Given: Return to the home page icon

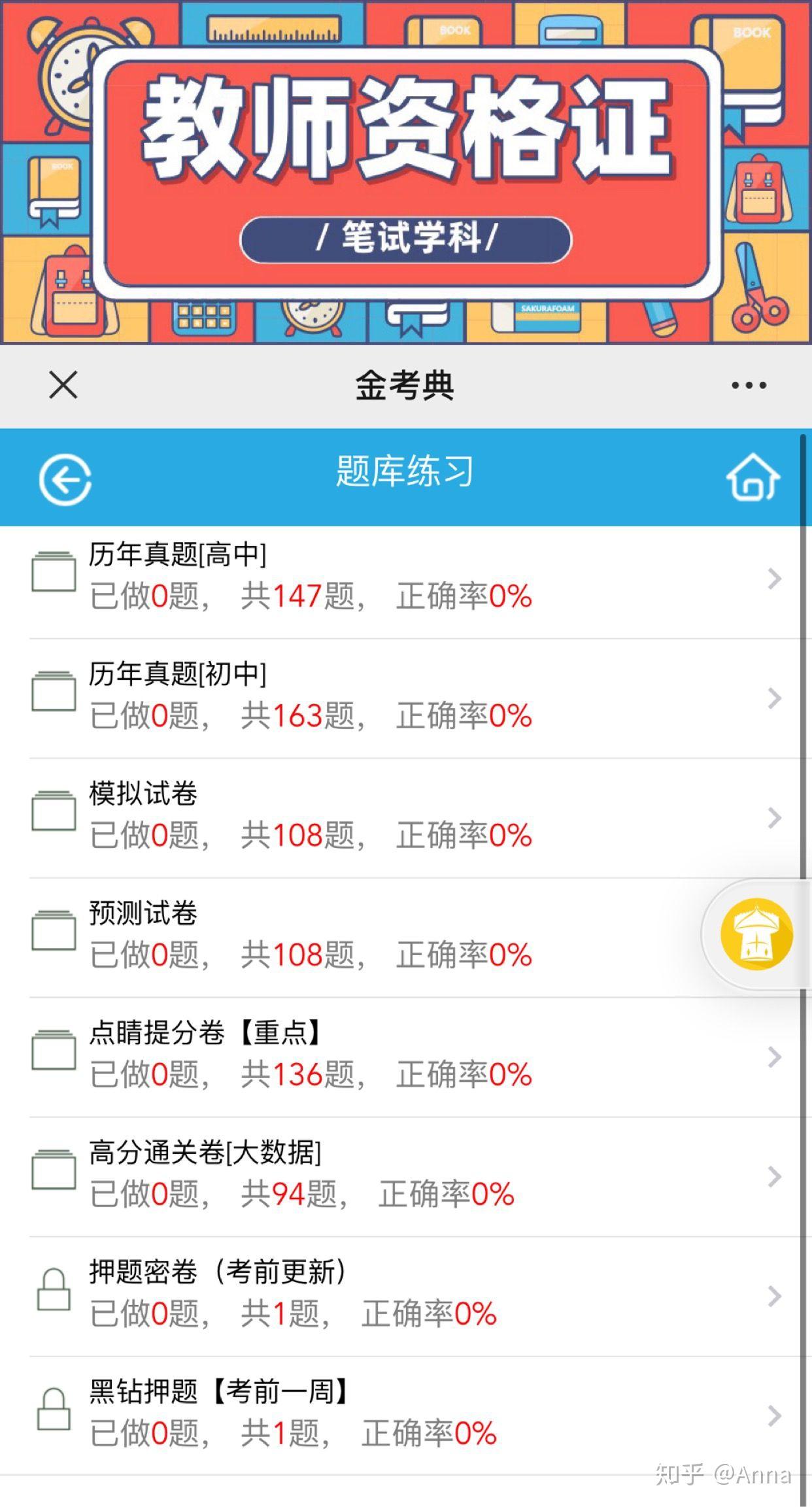Looking at the screenshot, I should click(753, 477).
